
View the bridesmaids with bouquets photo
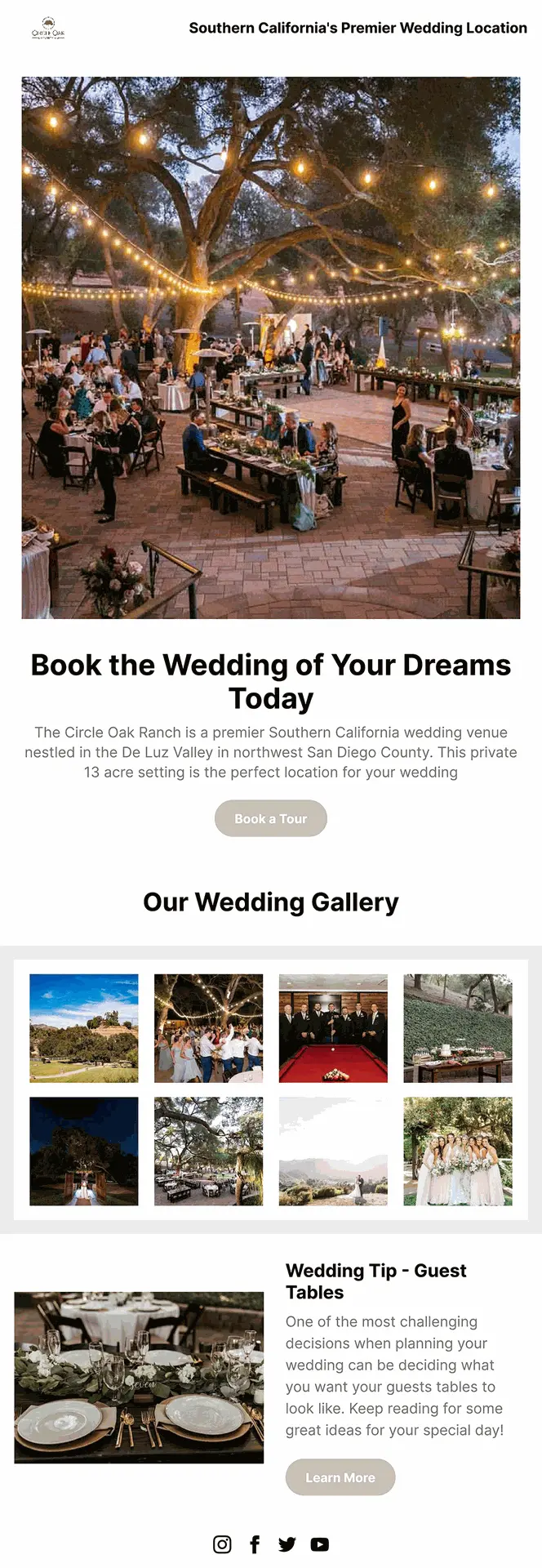[x=458, y=1151]
